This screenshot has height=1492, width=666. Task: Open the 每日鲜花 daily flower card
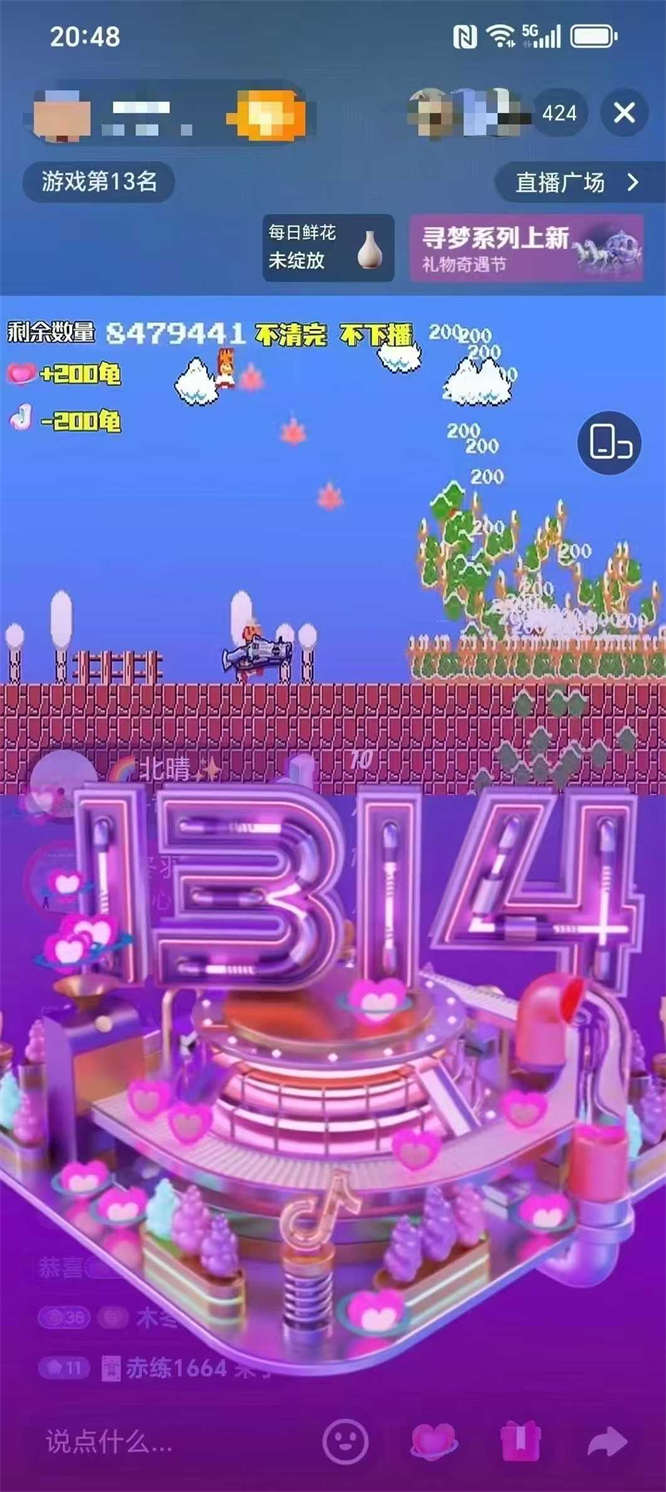327,247
